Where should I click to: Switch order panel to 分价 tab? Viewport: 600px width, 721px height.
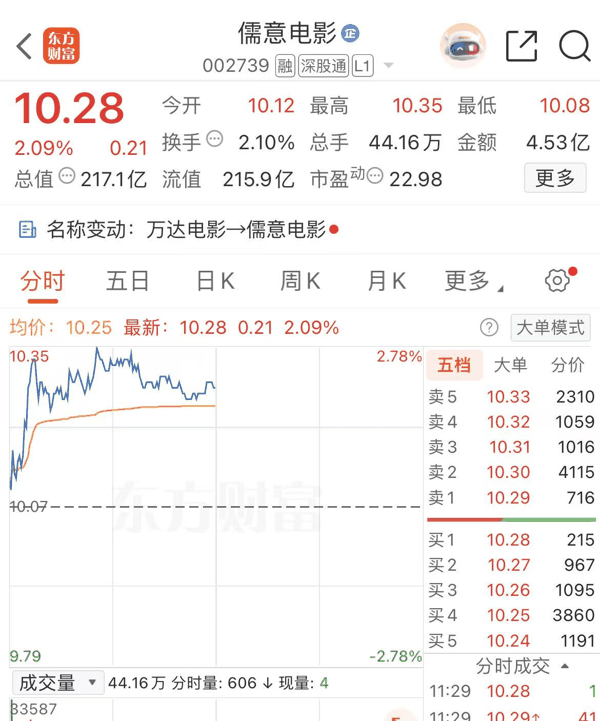click(568, 364)
